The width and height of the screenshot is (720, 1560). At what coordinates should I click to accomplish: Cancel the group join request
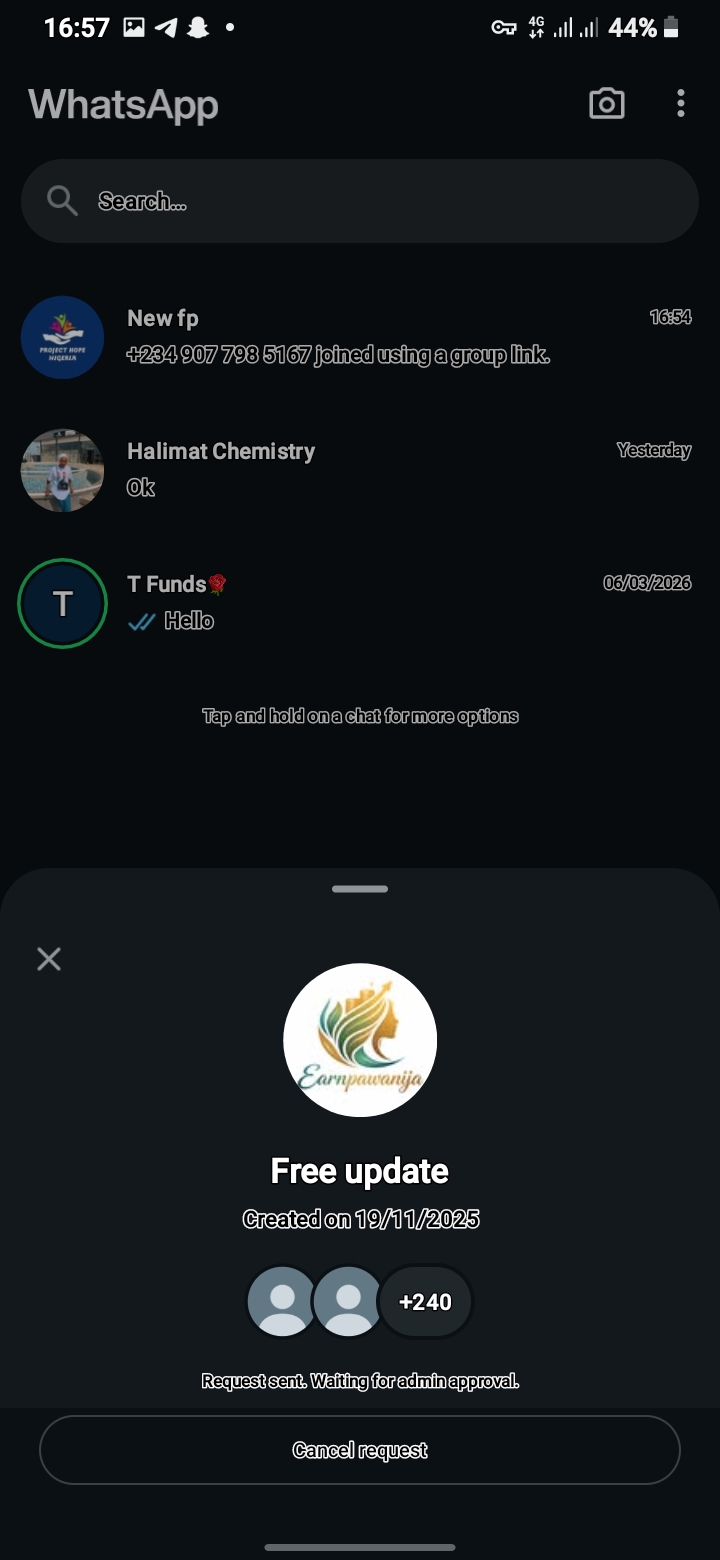tap(360, 1450)
